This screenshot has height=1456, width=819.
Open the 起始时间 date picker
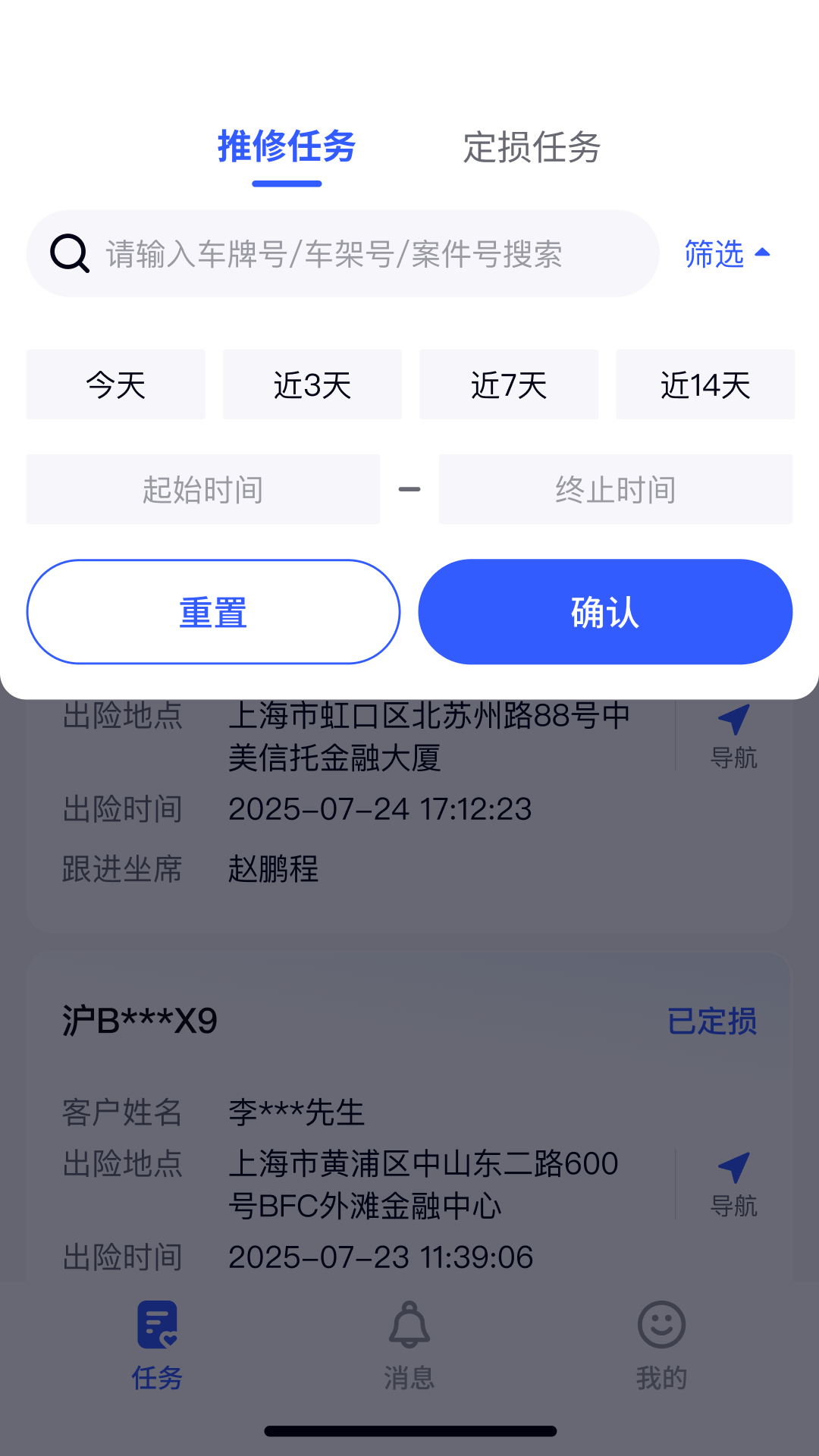pyautogui.click(x=203, y=489)
